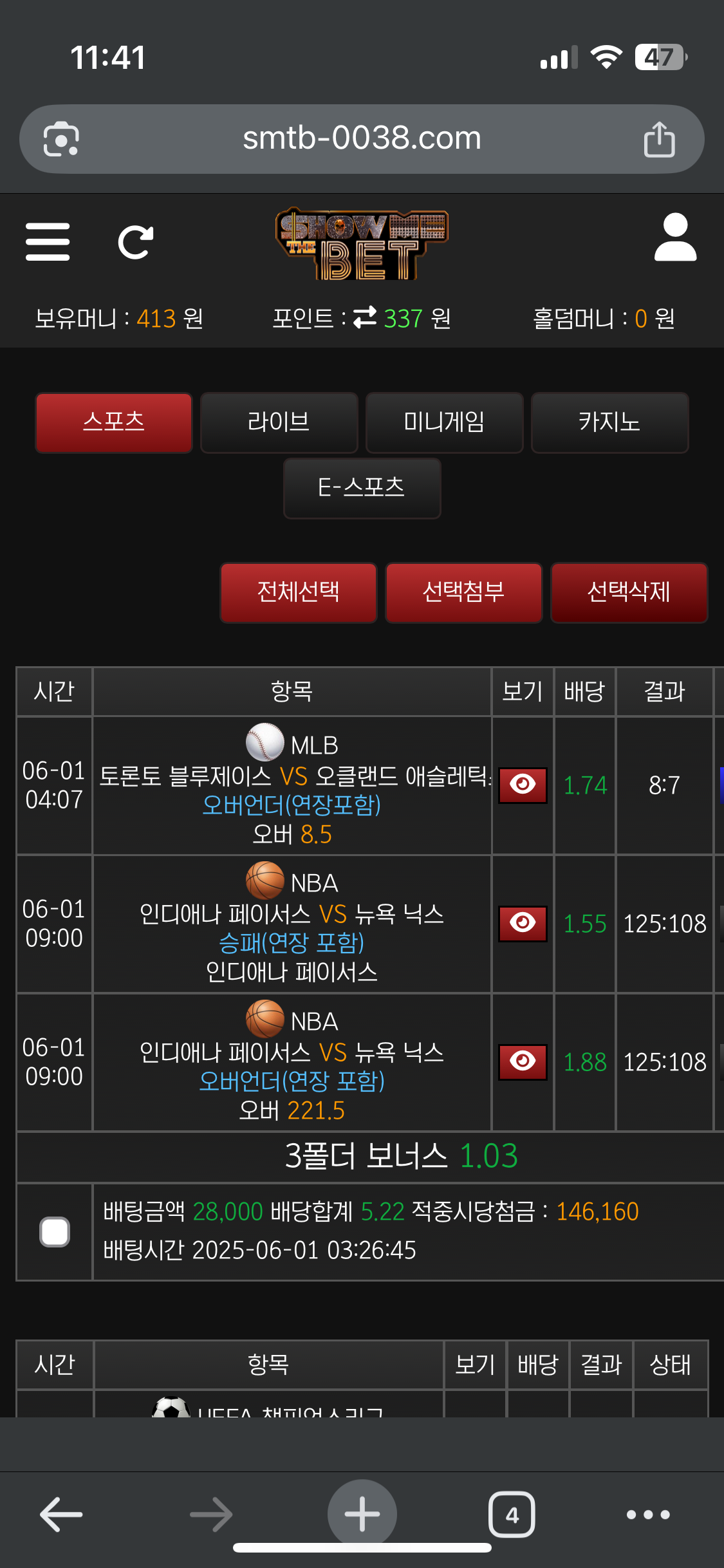Switch to the 스포츠 tab
This screenshot has width=724, height=1568.
click(114, 422)
